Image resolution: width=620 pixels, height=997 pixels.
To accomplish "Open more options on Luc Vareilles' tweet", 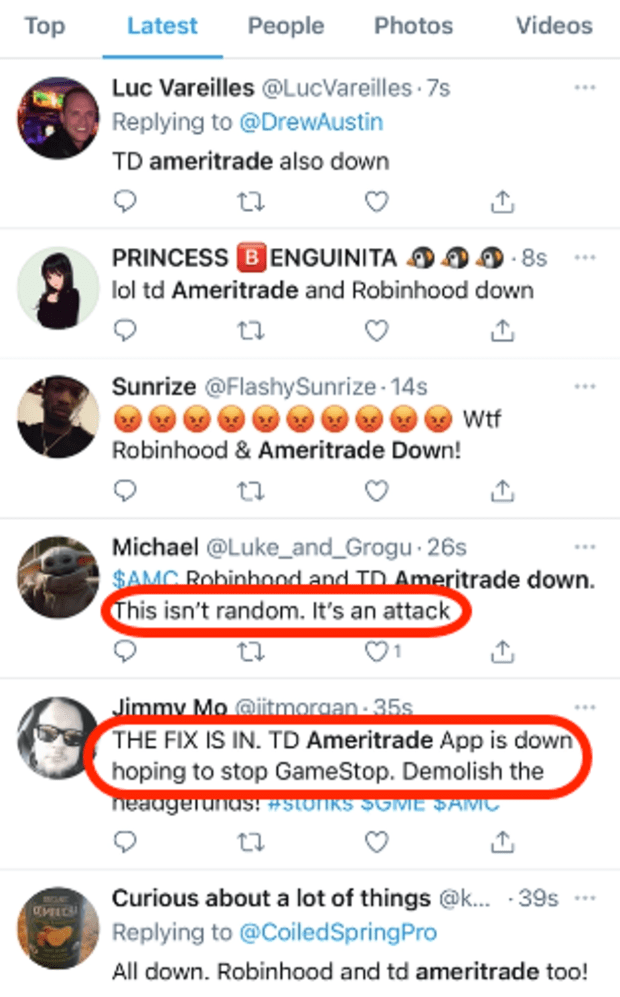I will (584, 88).
